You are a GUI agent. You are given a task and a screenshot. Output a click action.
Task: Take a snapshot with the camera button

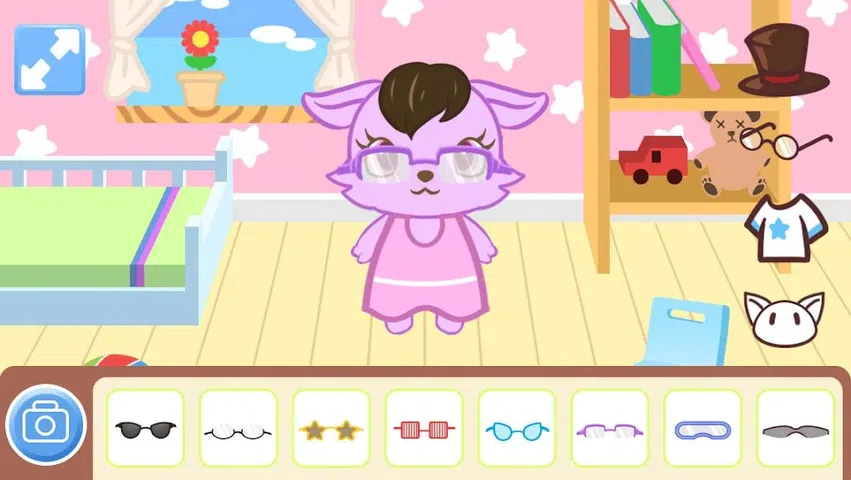[46, 424]
